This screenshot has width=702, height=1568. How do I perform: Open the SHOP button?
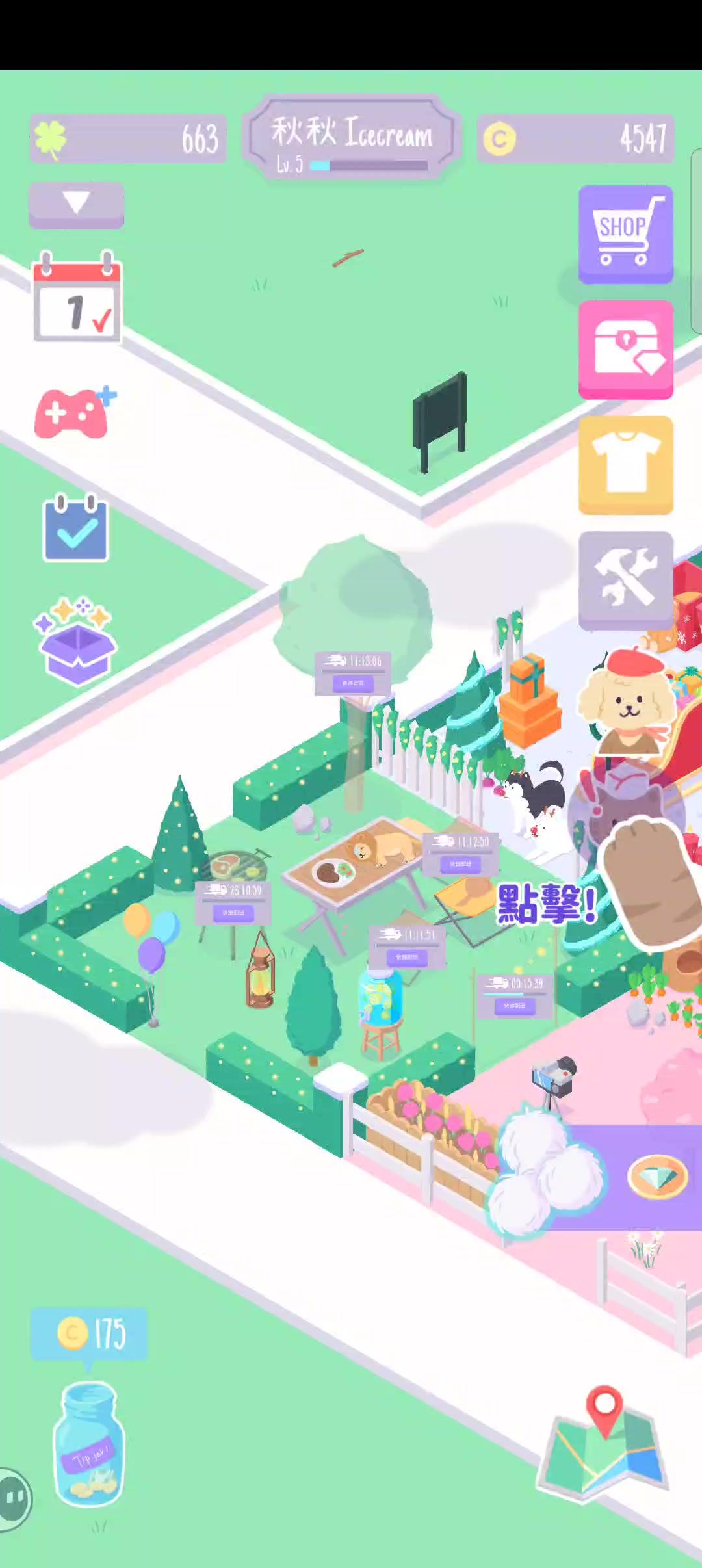tap(625, 233)
